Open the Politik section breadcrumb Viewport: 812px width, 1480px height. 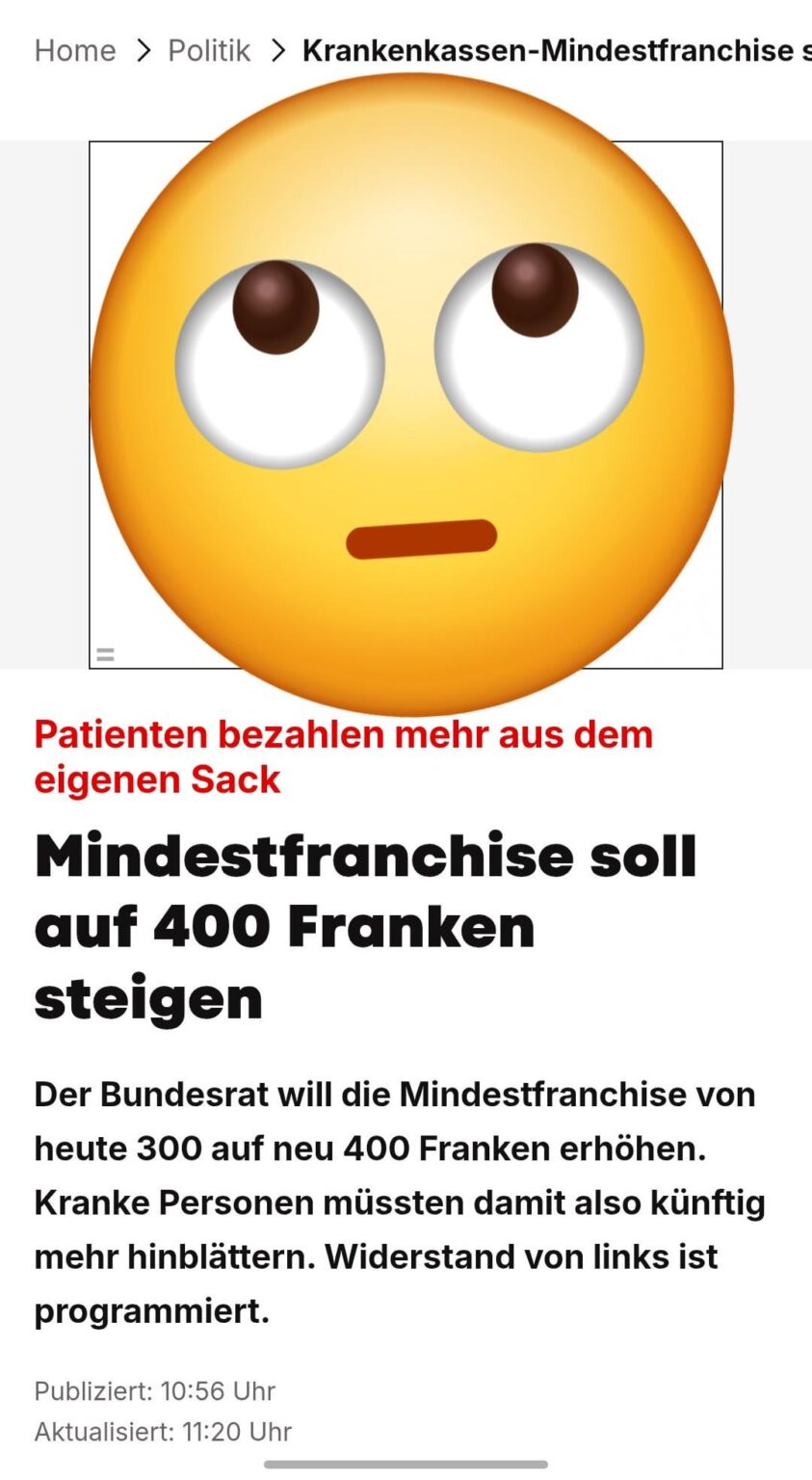tap(209, 50)
